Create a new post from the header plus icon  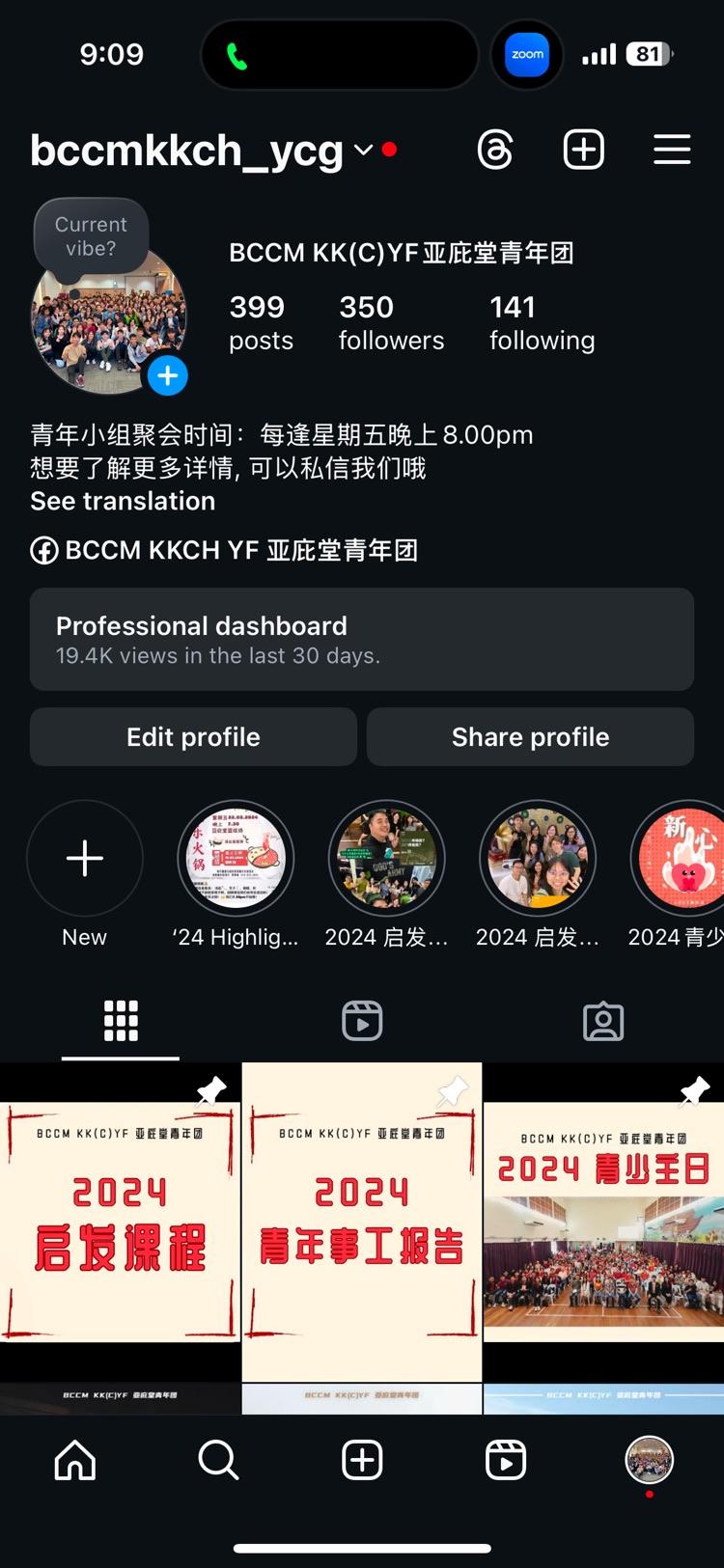tap(584, 151)
